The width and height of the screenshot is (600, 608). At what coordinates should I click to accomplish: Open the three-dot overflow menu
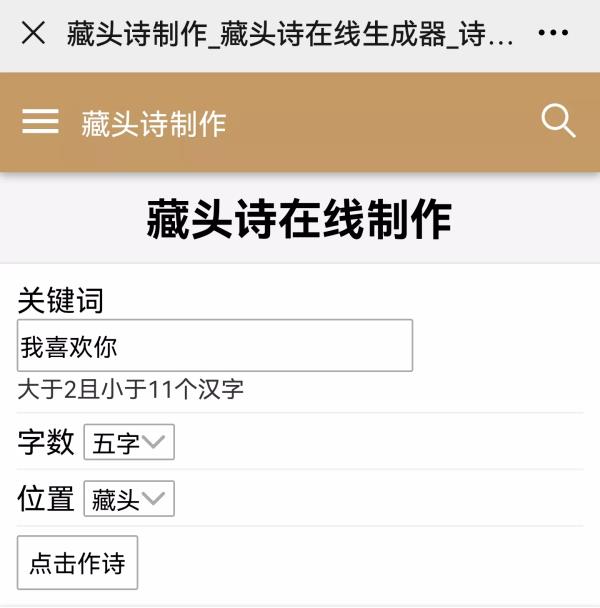(553, 33)
